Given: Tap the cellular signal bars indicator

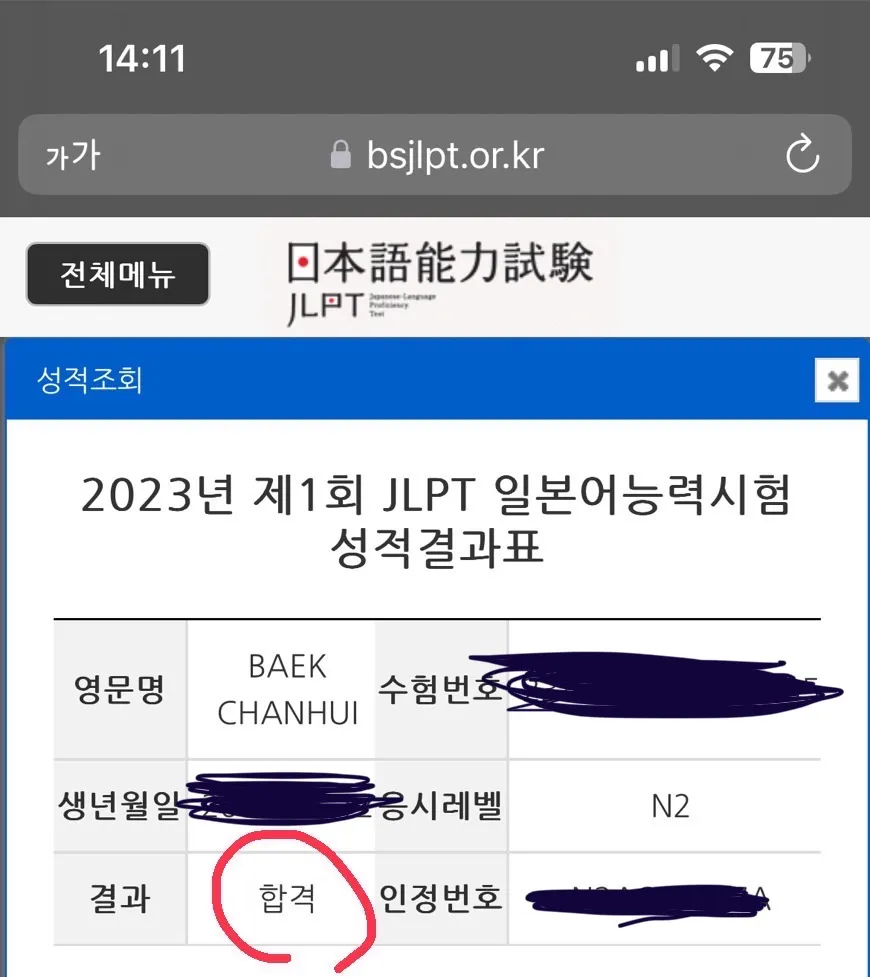Looking at the screenshot, I should [655, 58].
